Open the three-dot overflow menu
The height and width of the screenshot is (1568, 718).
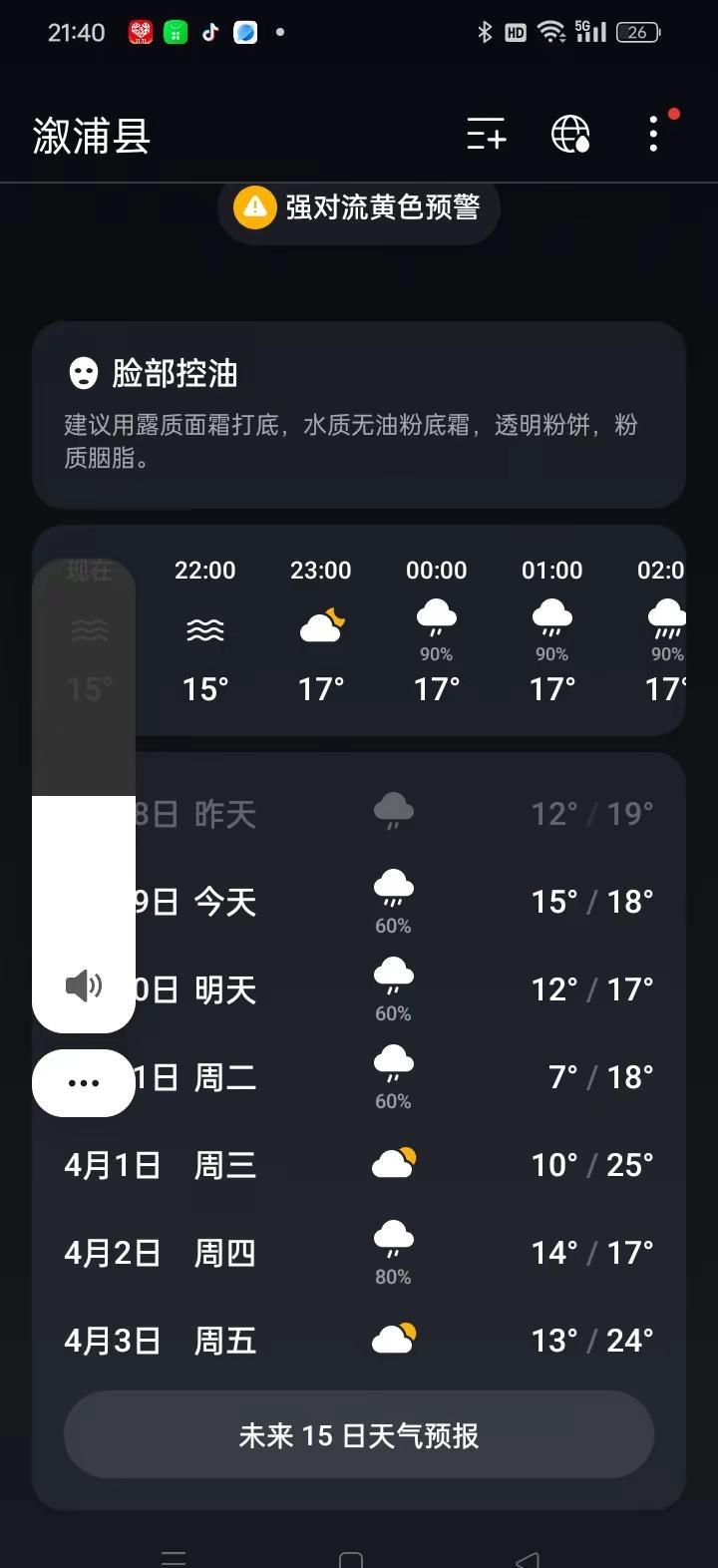pos(652,135)
